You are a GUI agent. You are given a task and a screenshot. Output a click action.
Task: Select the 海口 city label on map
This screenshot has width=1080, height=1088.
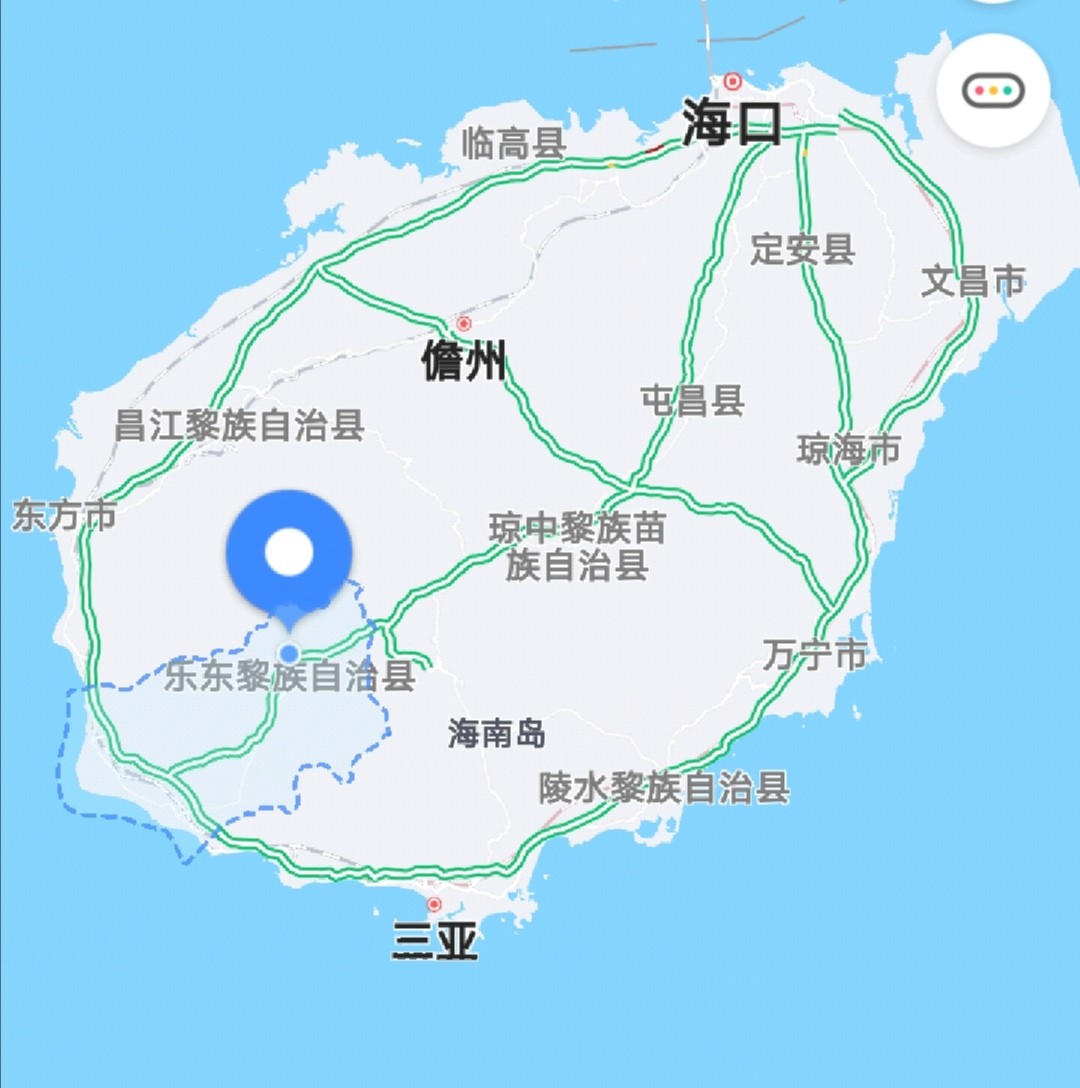pos(731,124)
